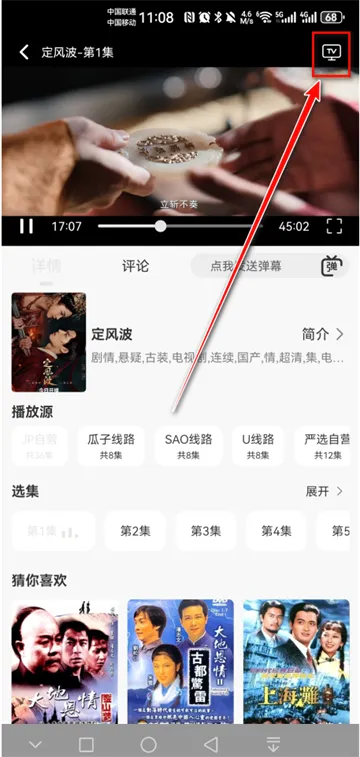Open 简介 for 定风波
The image size is (360, 757).
(x=322, y=334)
